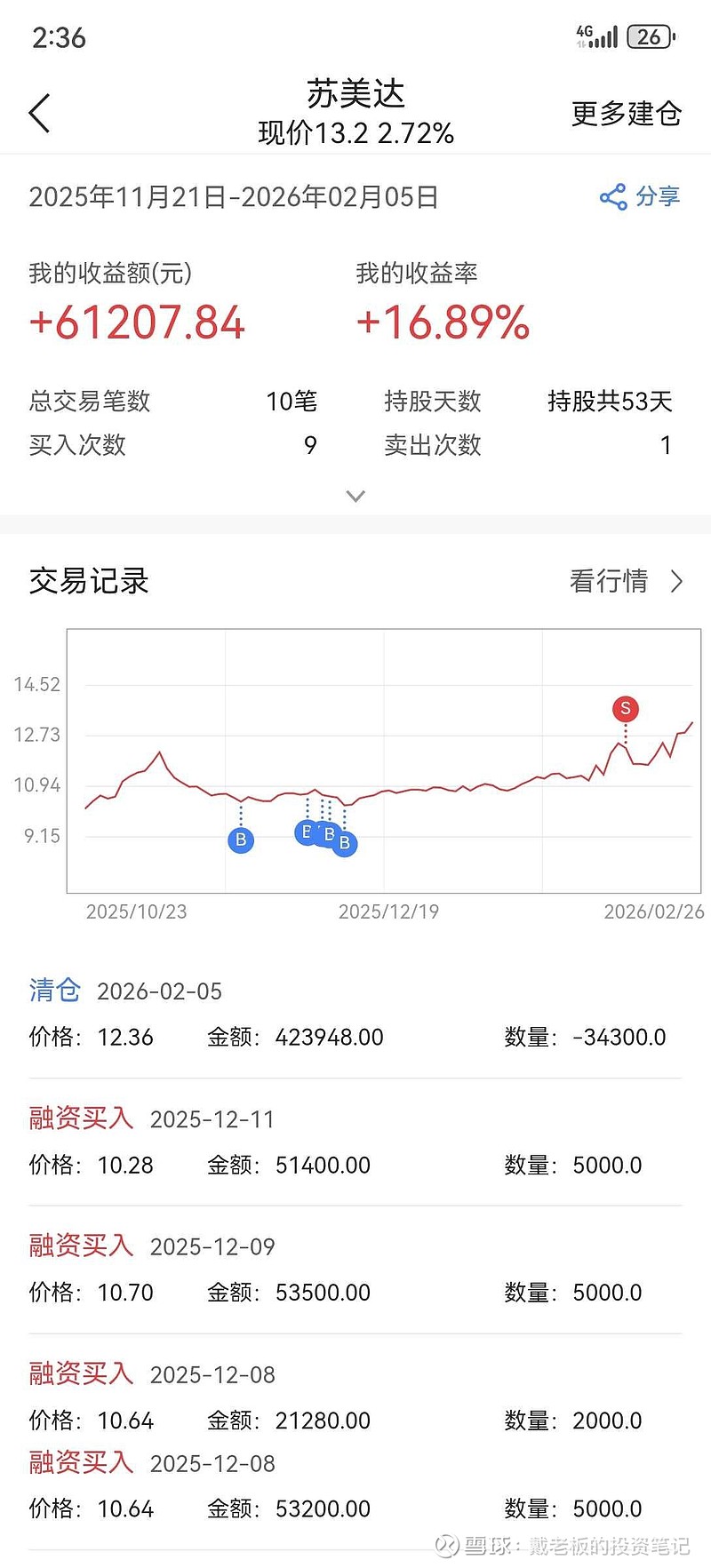Tap the share icon beside 分享
The height and width of the screenshot is (1568, 711).
(612, 197)
